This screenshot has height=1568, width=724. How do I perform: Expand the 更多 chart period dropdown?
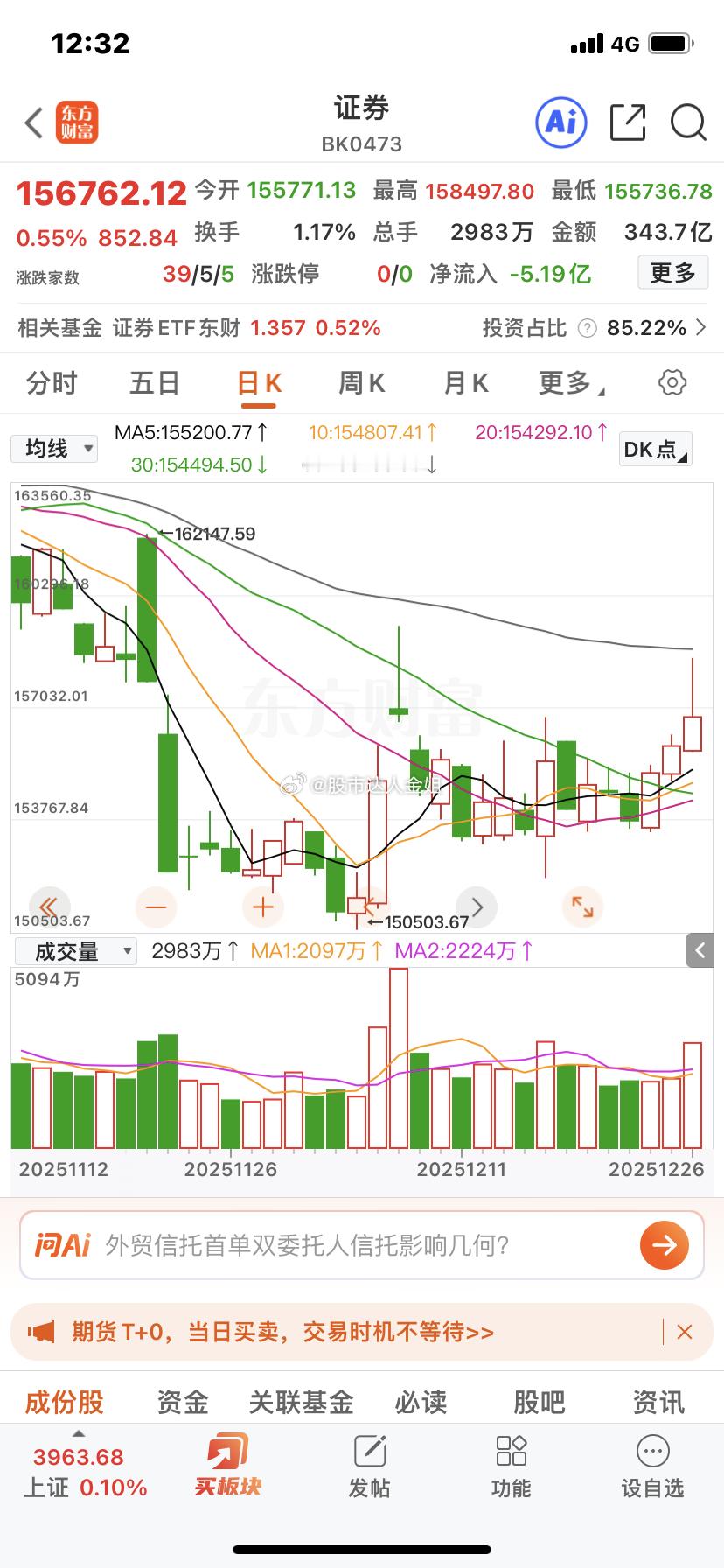(567, 382)
